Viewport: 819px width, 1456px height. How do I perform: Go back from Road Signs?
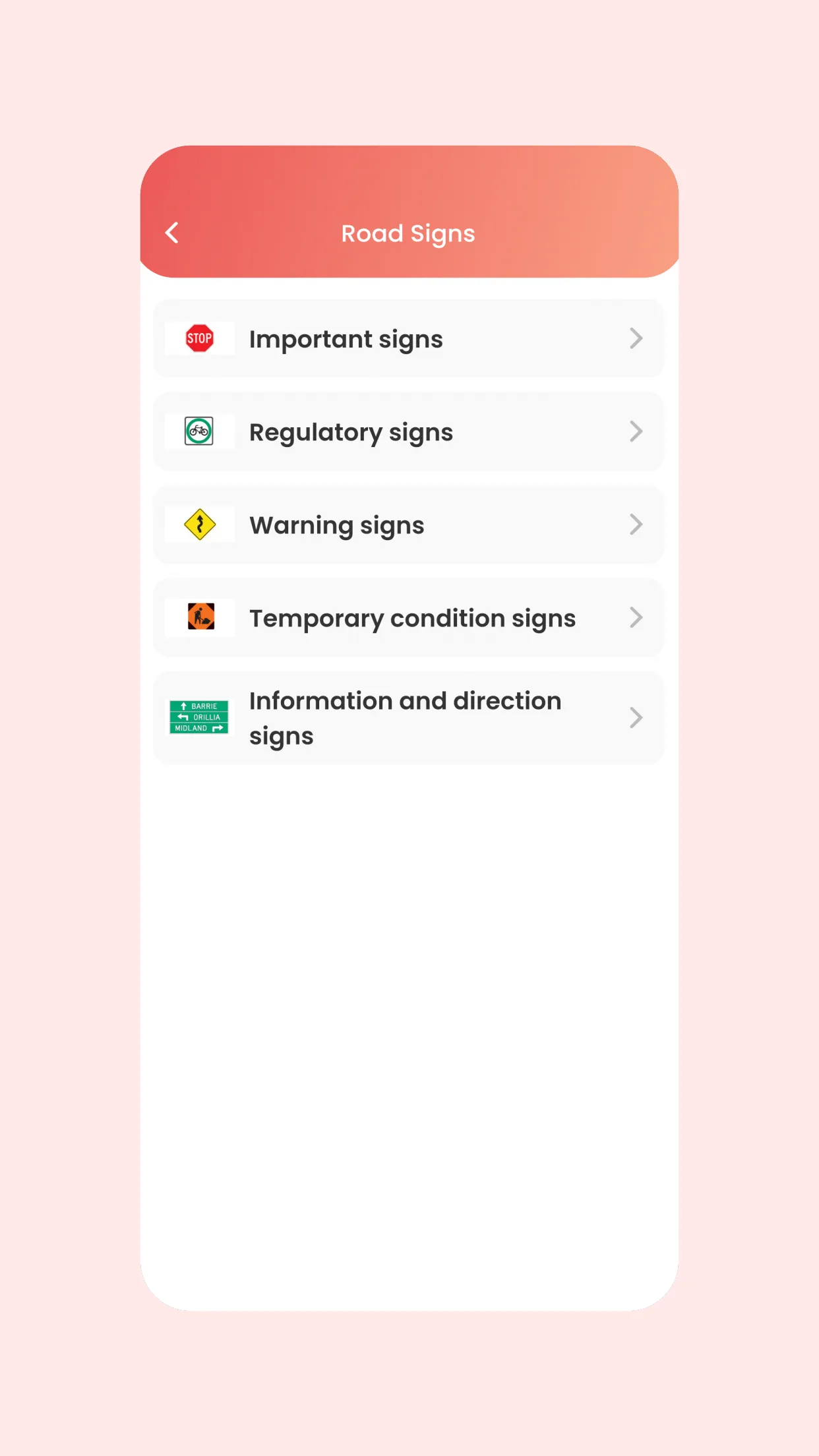[x=172, y=233]
